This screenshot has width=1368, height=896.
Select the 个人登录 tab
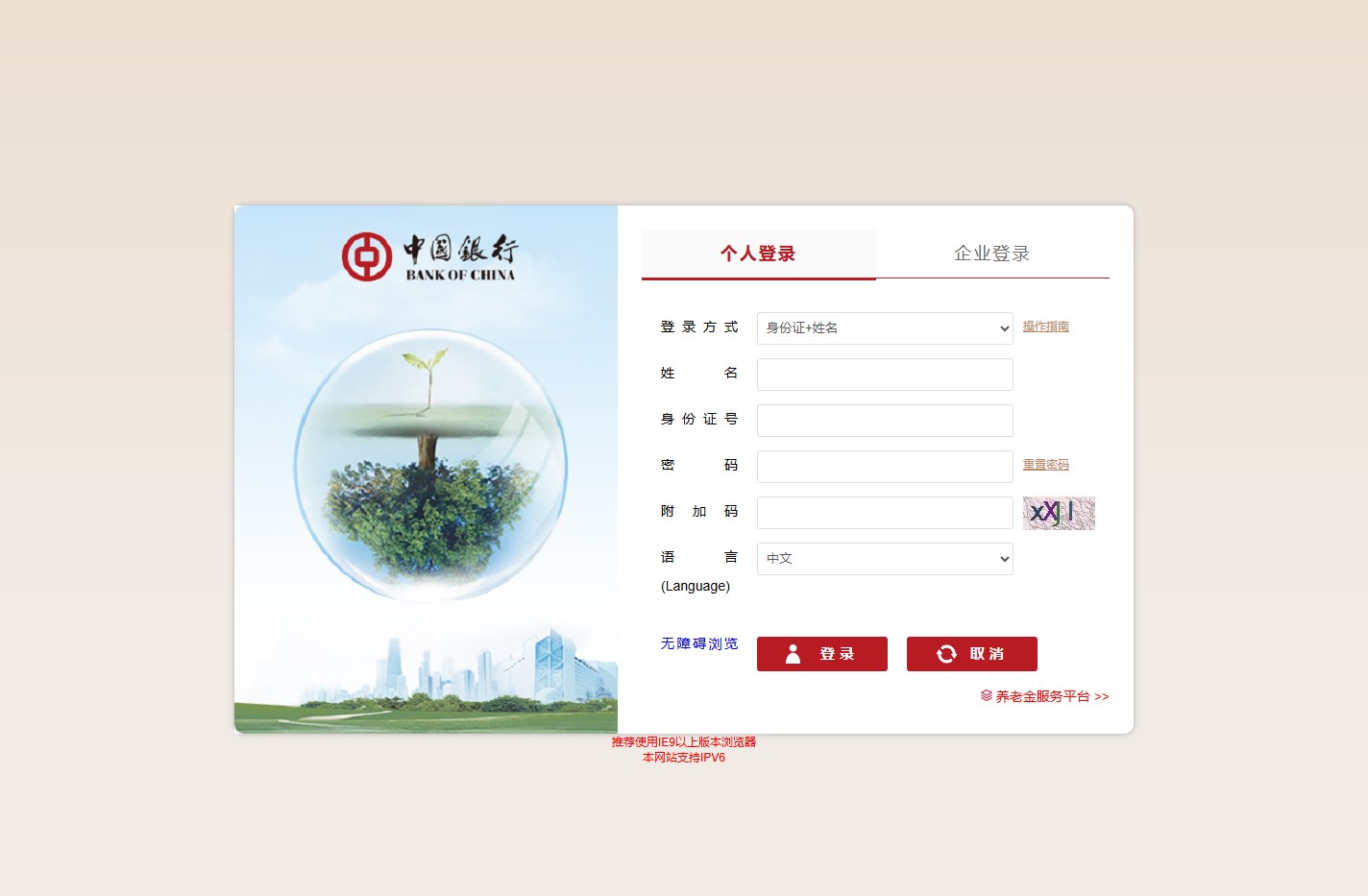click(758, 254)
